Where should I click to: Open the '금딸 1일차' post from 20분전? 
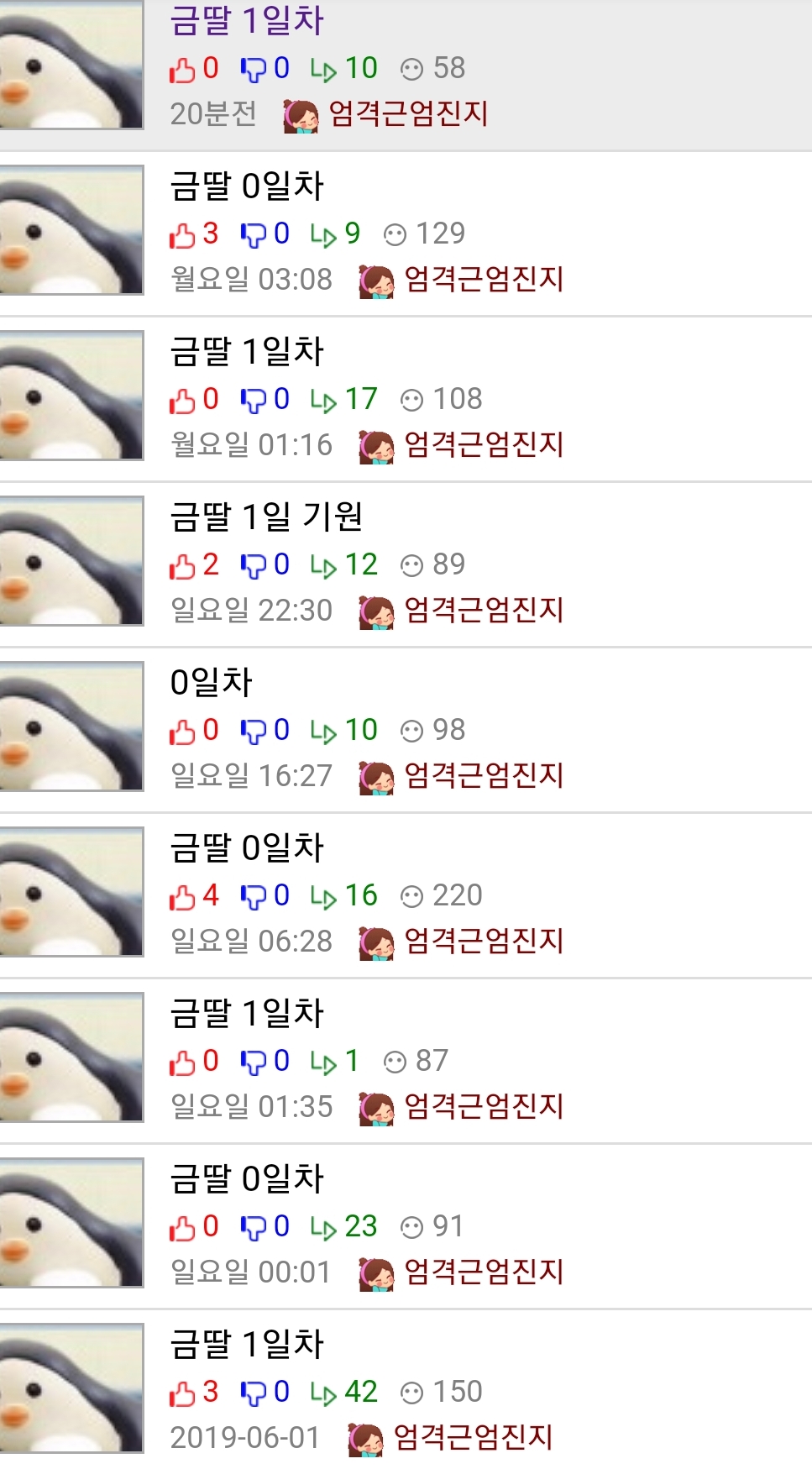pyautogui.click(x=247, y=21)
